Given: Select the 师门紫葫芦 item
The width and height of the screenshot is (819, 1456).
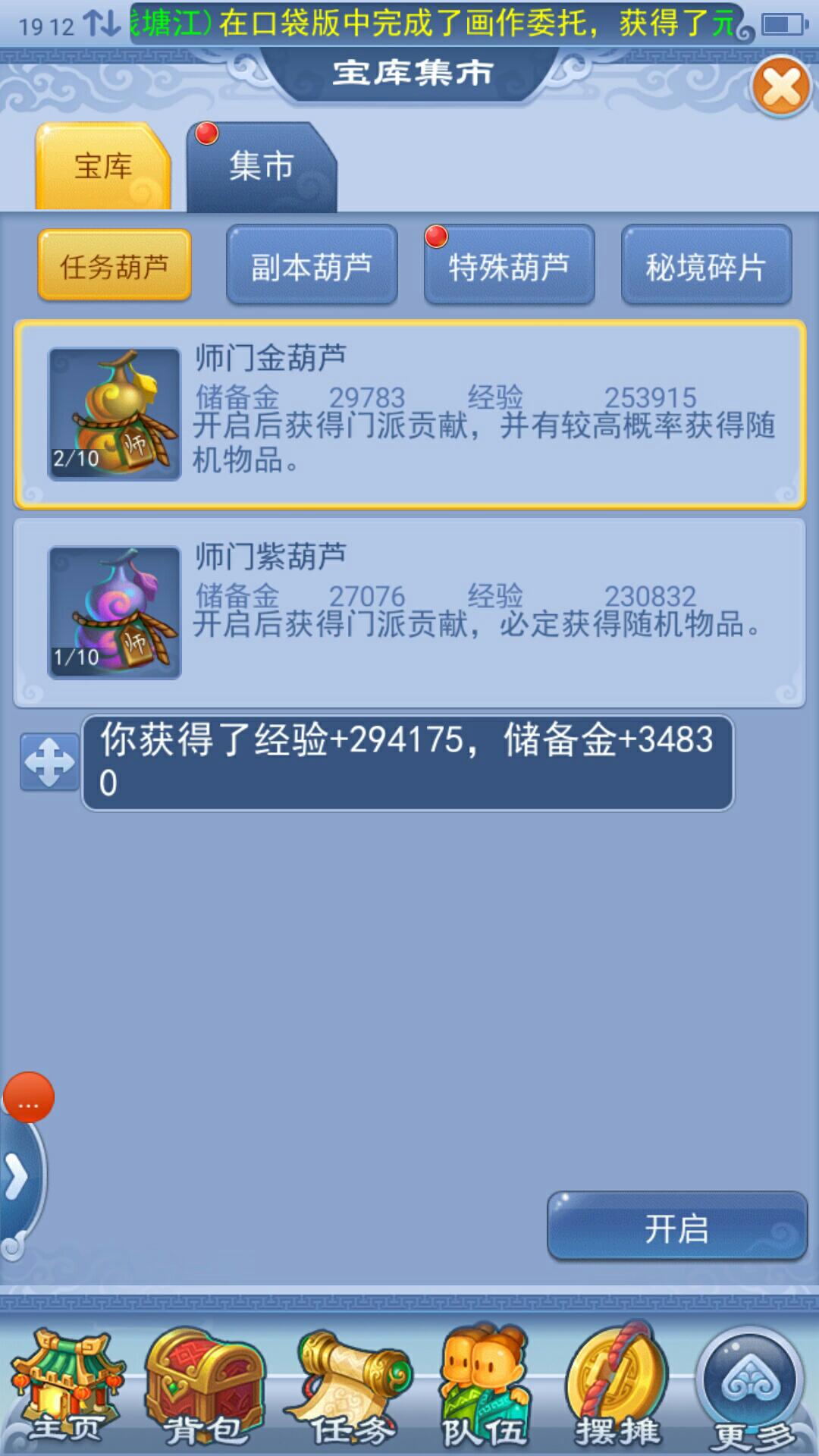Looking at the screenshot, I should (409, 613).
